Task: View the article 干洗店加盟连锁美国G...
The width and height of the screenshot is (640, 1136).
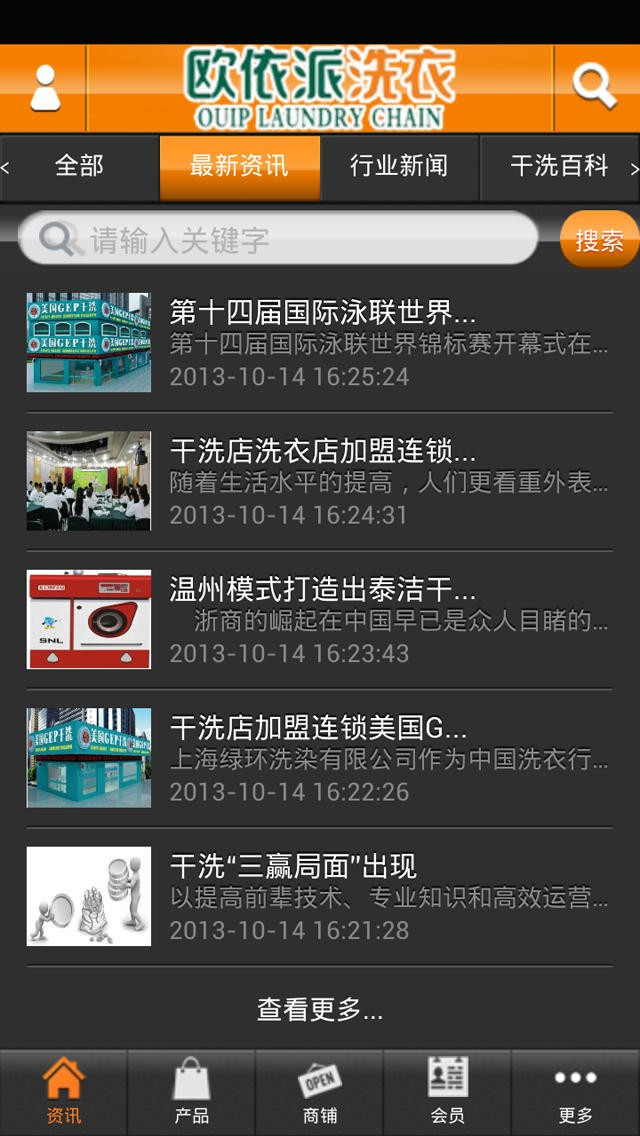Action: [320, 758]
